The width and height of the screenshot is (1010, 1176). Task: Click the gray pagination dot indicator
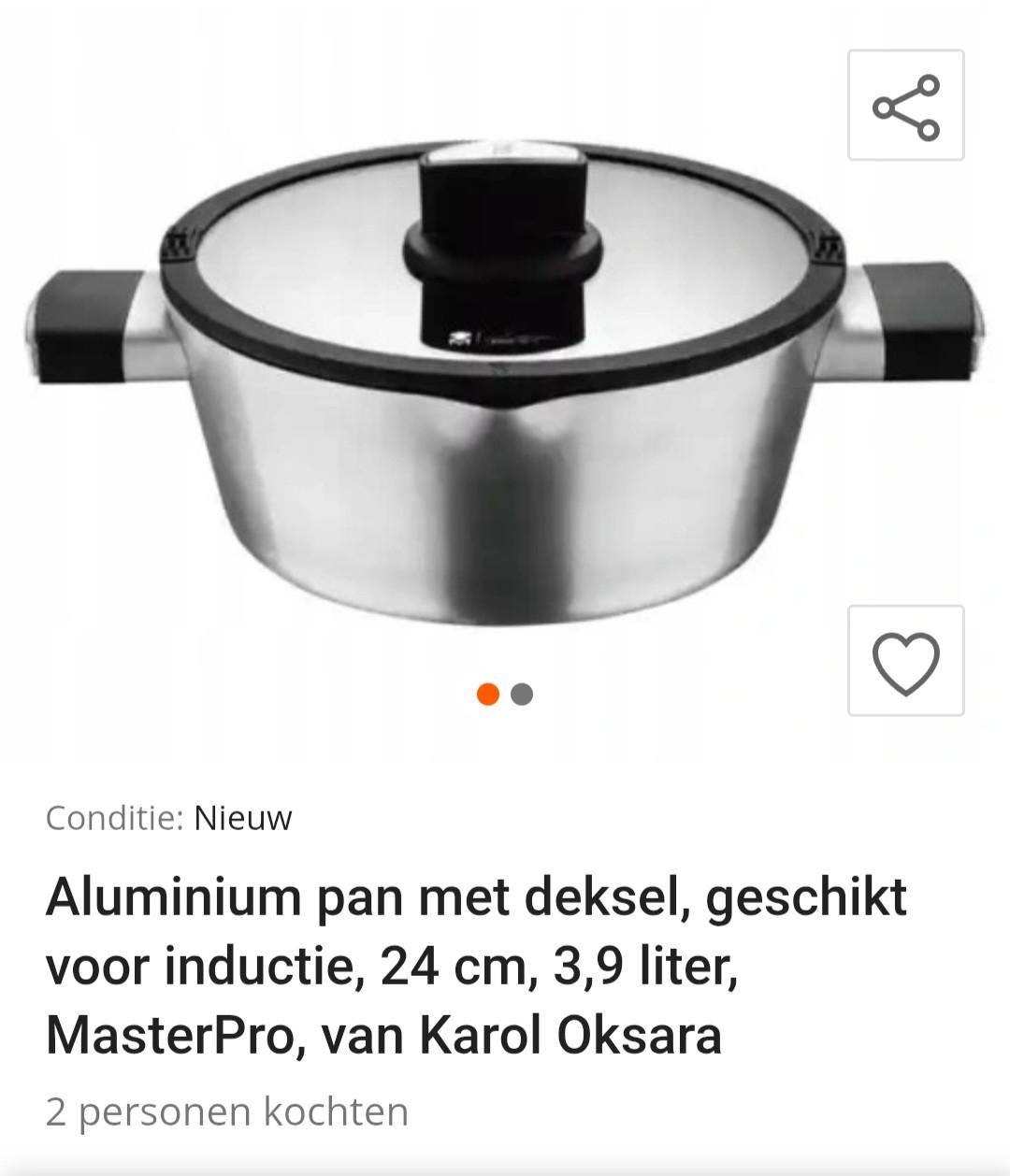point(523,695)
